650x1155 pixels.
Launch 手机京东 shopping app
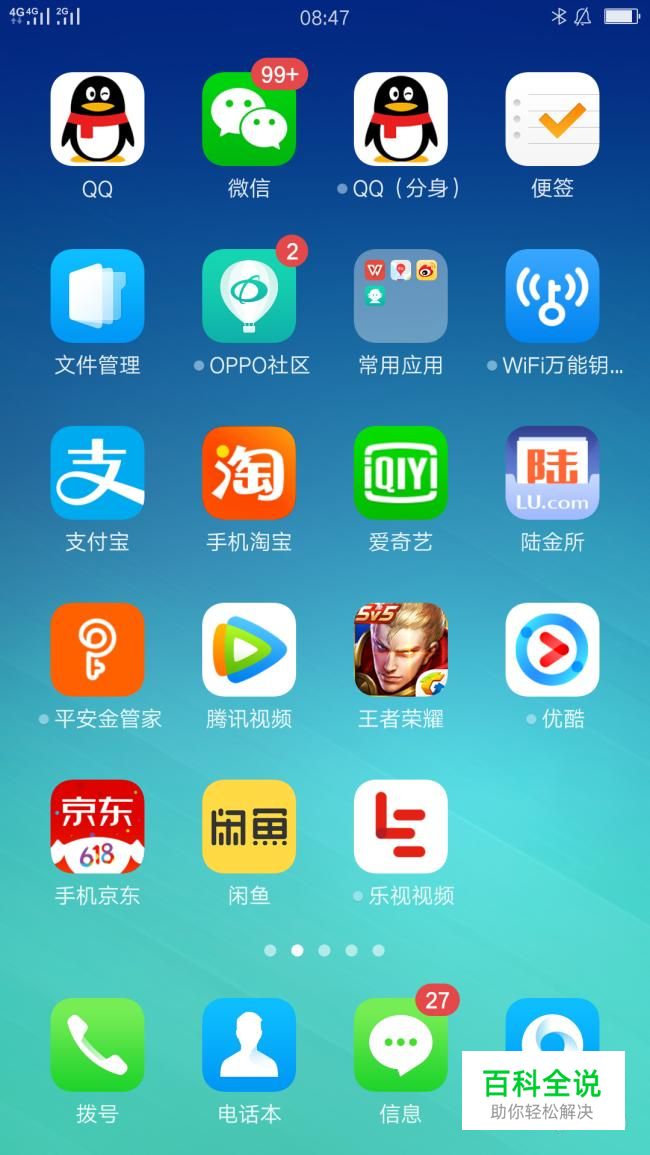click(x=97, y=827)
